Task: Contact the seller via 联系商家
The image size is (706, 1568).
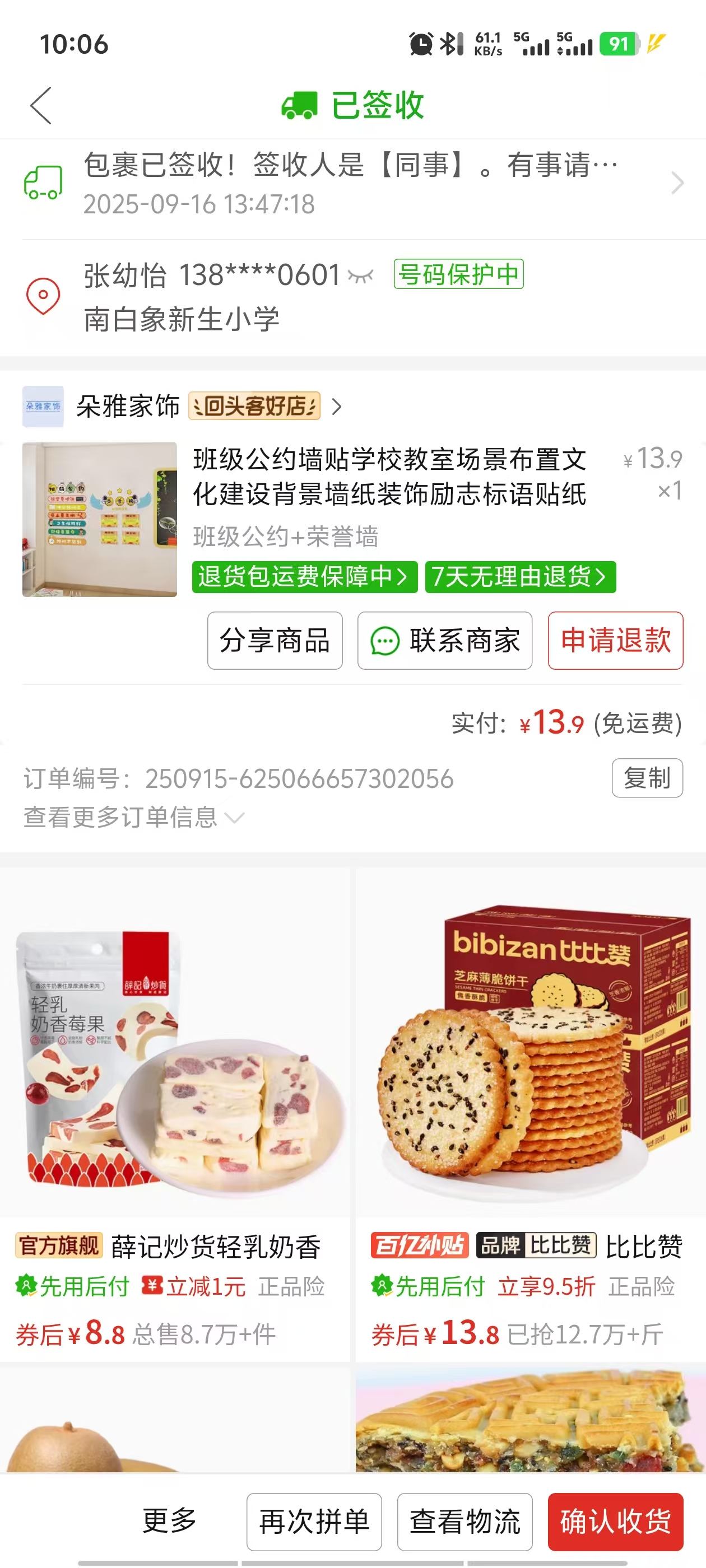Action: [x=445, y=640]
